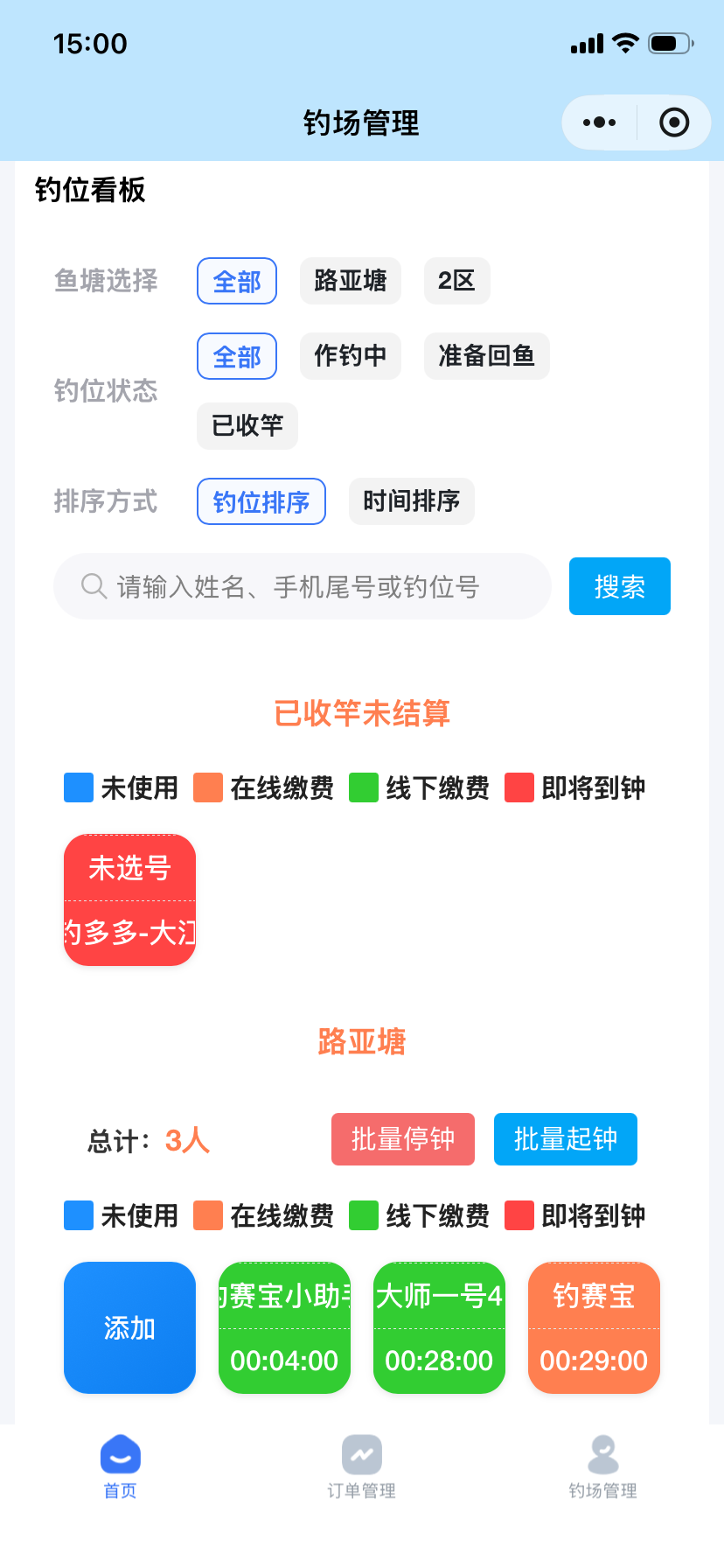Image resolution: width=724 pixels, height=1568 pixels.
Task: Select the green 钓赛宝小助手 seat tile
Action: click(284, 1327)
